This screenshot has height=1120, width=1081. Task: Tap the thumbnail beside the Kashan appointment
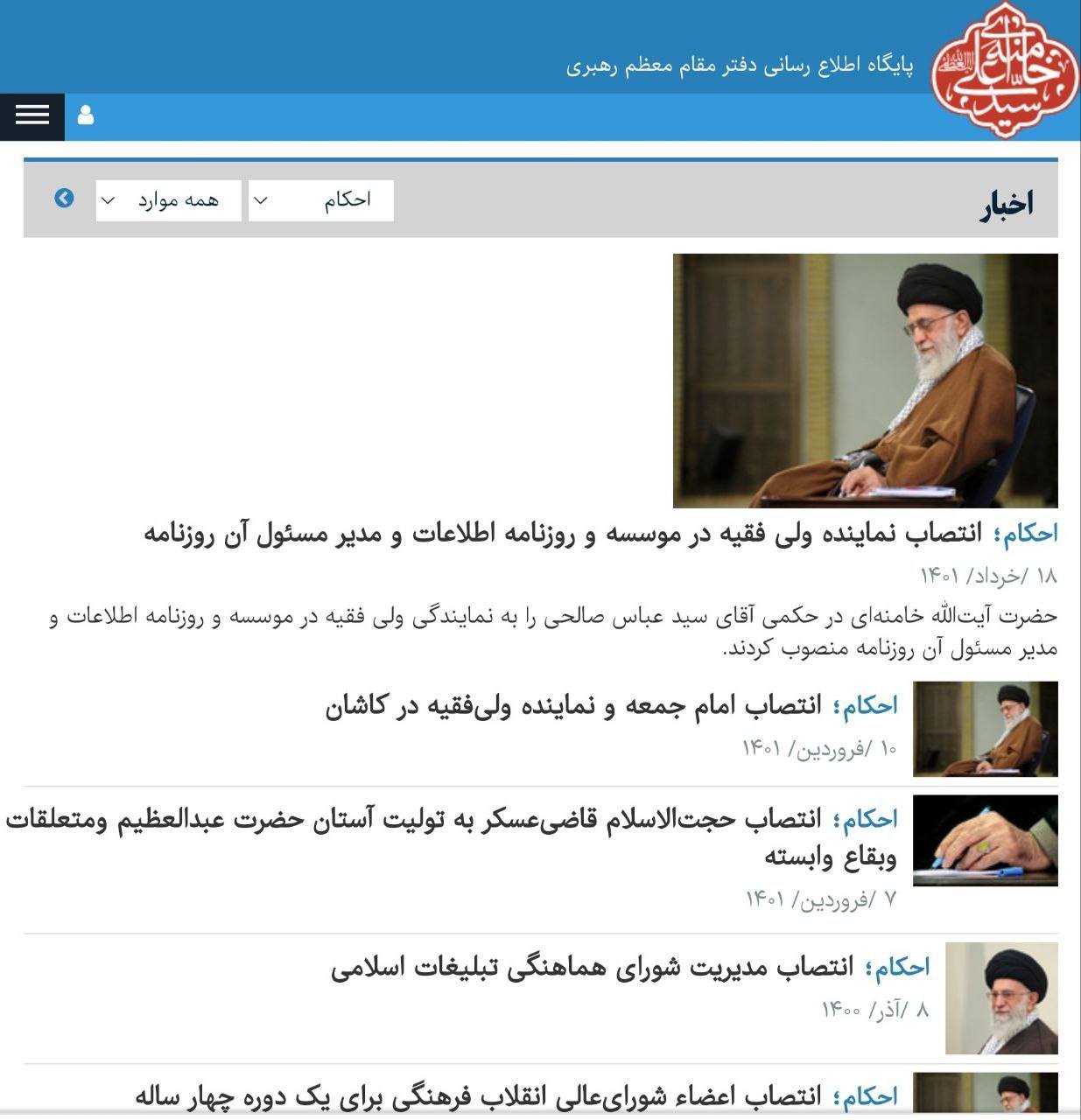[985, 729]
